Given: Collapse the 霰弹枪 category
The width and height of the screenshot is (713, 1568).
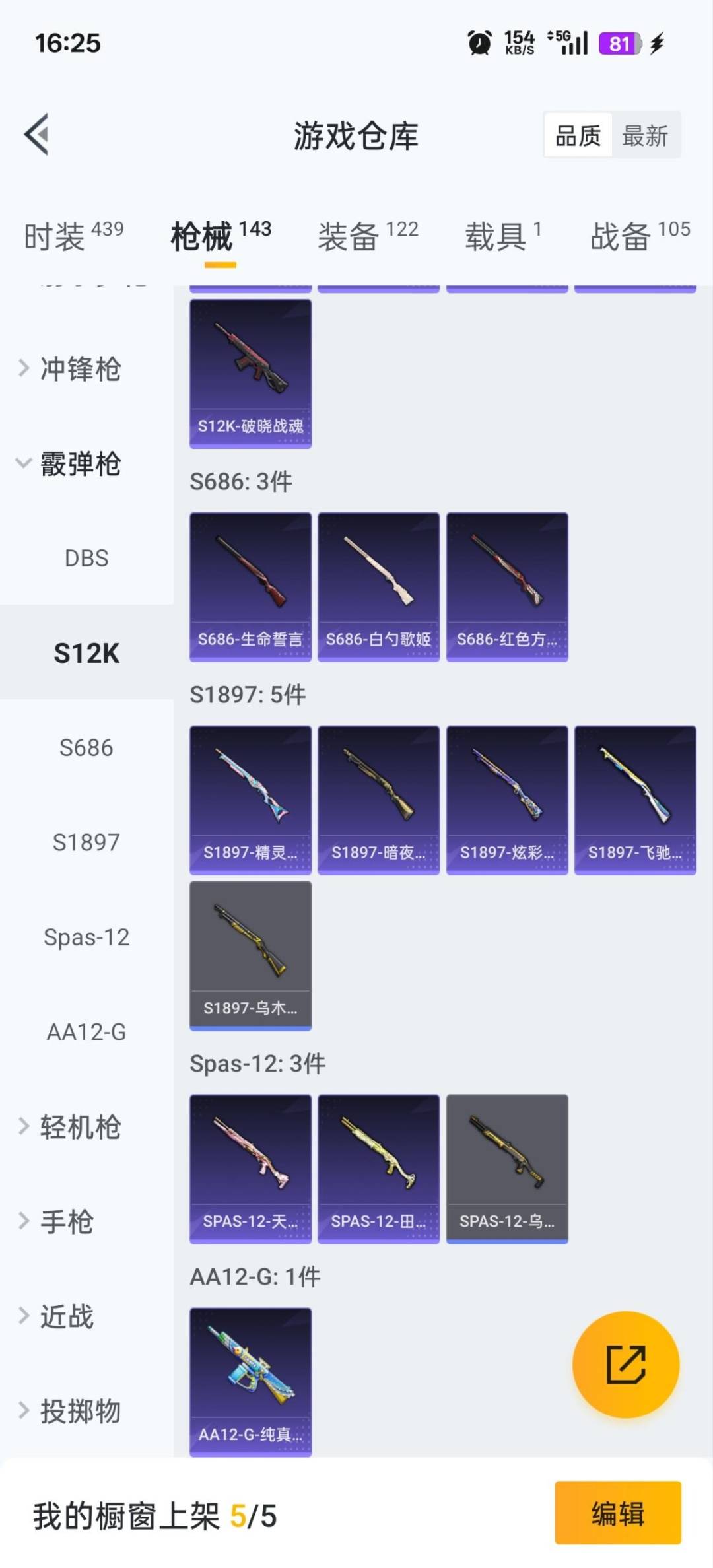Looking at the screenshot, I should pos(80,463).
